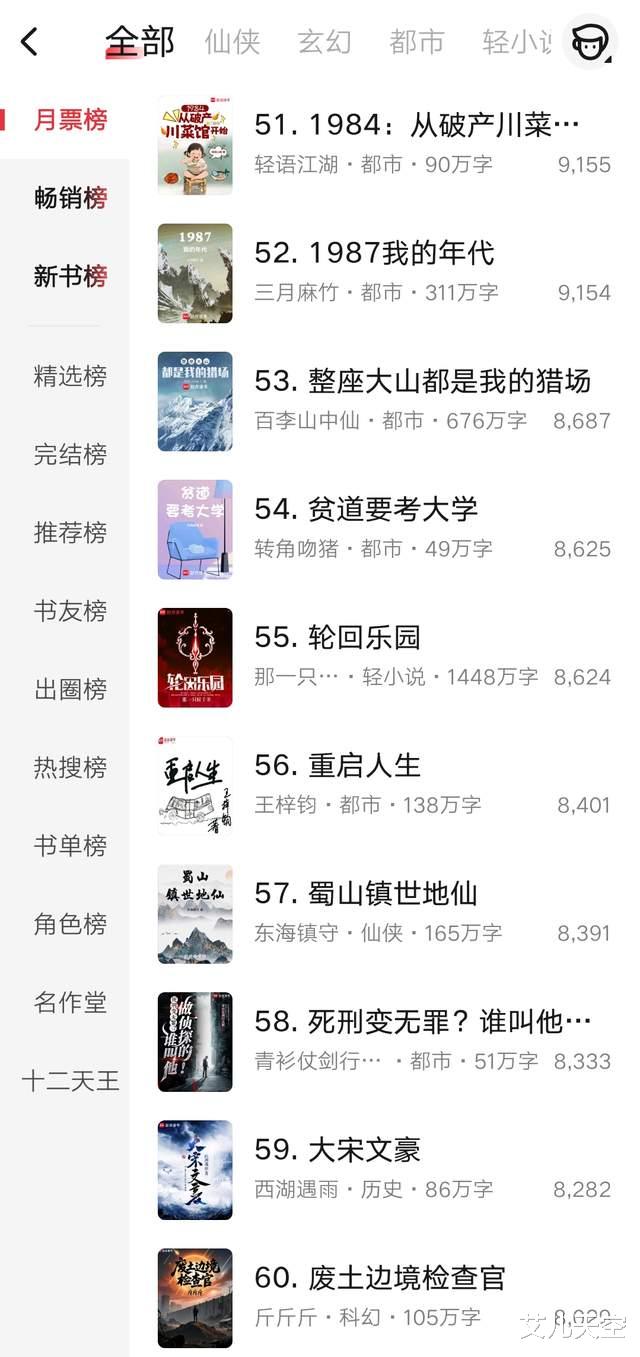
Task: Select the 精选榜 sidebar item
Action: point(70,376)
